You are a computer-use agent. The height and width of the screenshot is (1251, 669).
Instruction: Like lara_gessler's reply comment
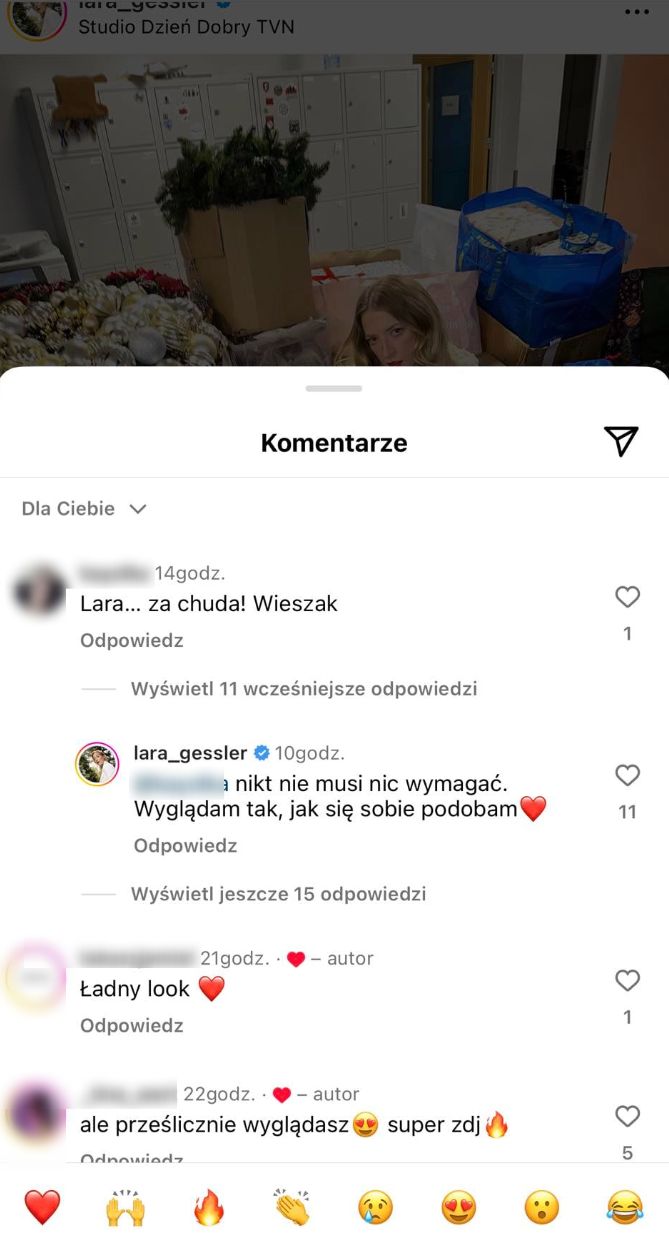coord(627,775)
